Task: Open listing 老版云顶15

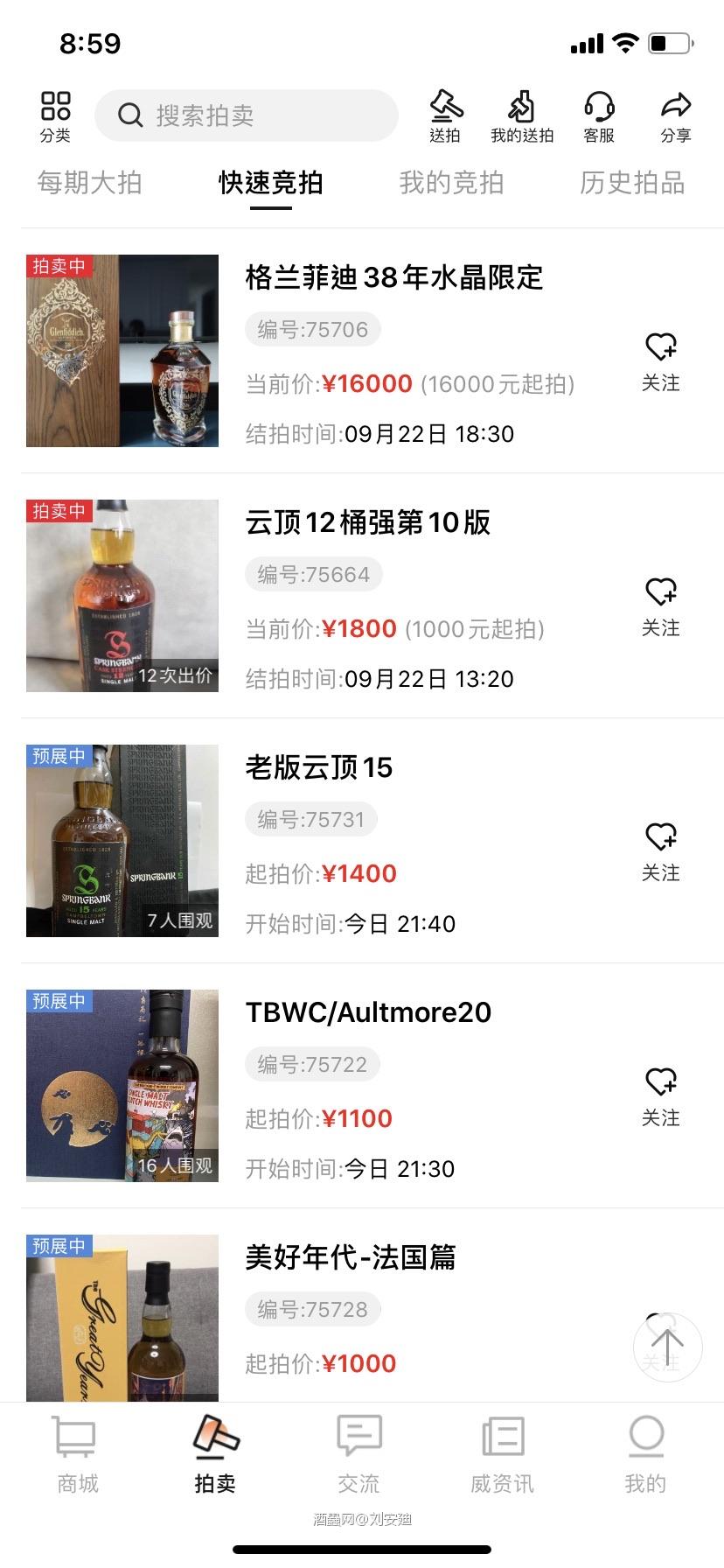Action: point(318,768)
